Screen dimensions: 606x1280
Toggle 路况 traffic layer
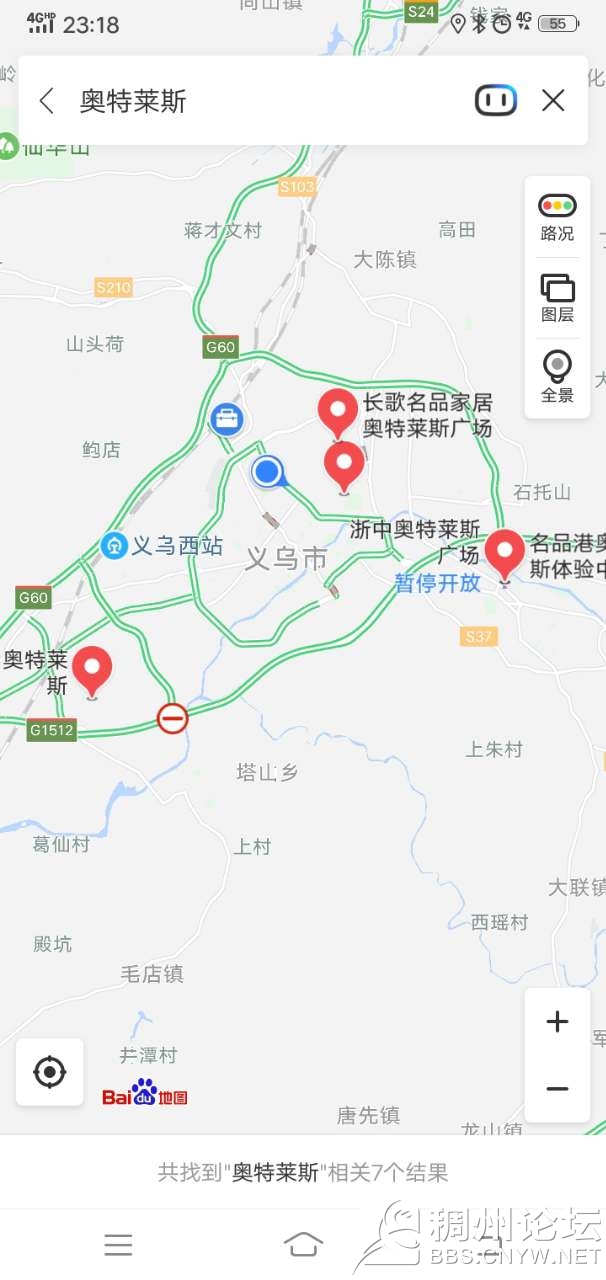tap(557, 216)
